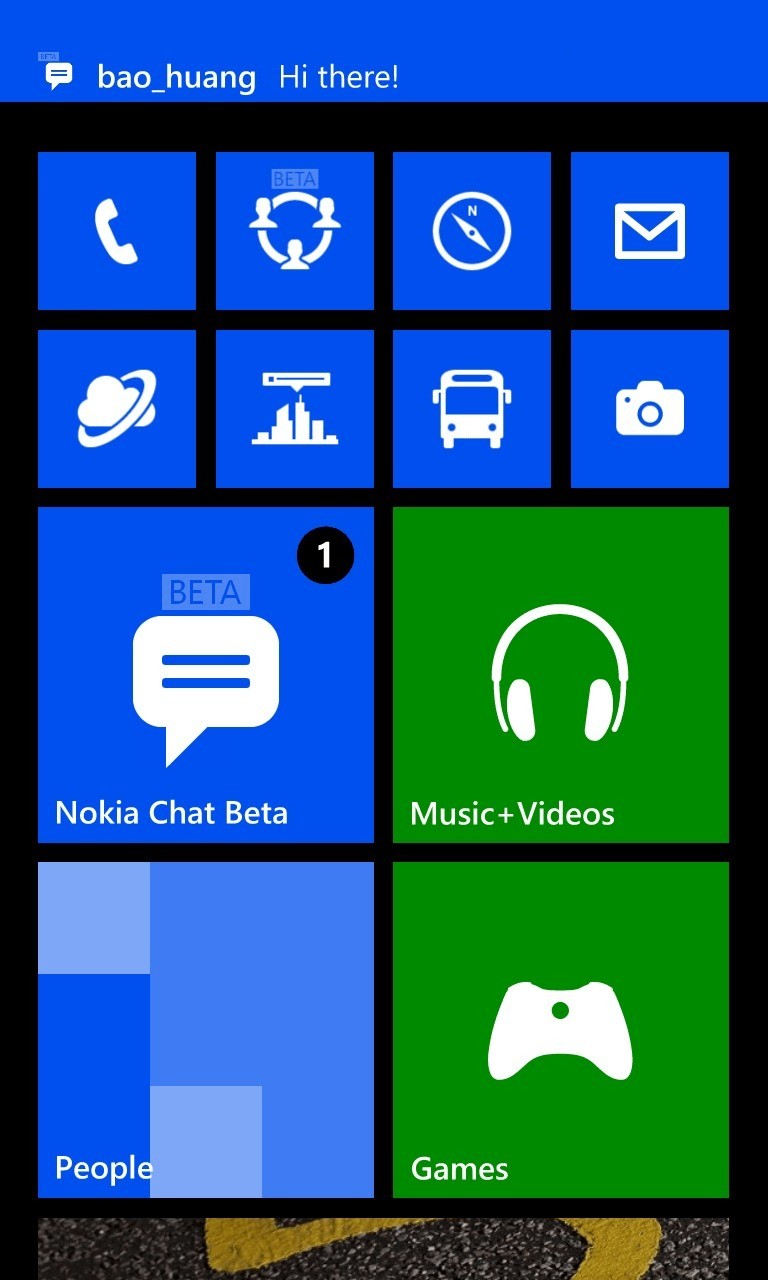Open the Phone tile

[x=117, y=231]
